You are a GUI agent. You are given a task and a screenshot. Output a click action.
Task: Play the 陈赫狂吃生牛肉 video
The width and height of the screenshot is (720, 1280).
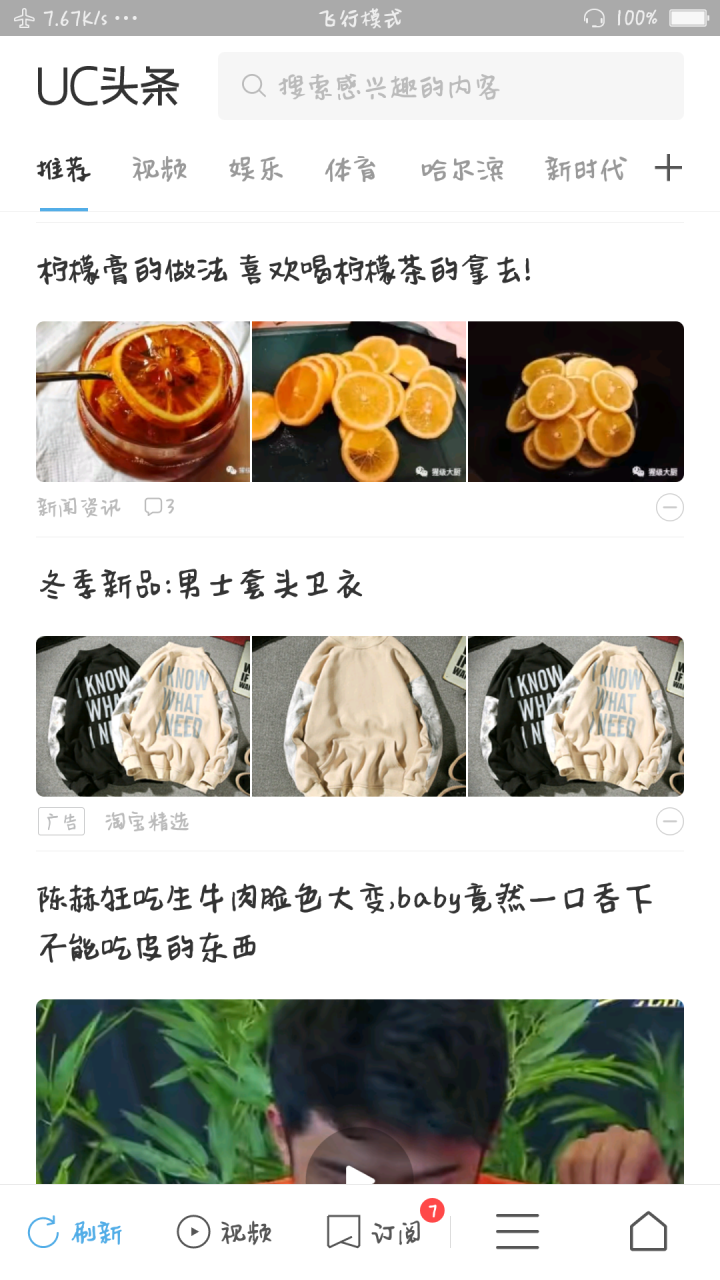tap(359, 1170)
